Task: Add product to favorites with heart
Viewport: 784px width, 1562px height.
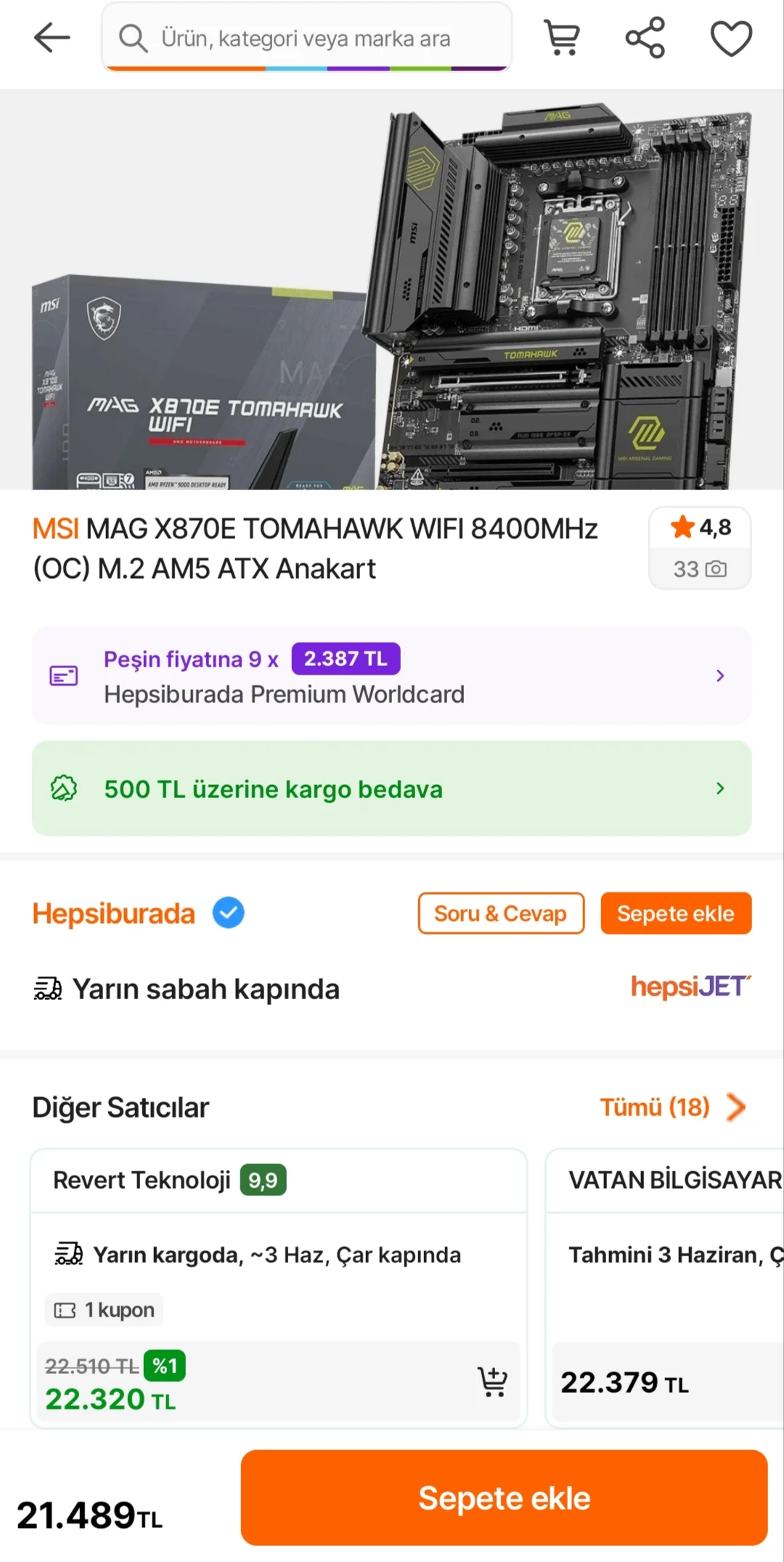Action: [x=731, y=38]
